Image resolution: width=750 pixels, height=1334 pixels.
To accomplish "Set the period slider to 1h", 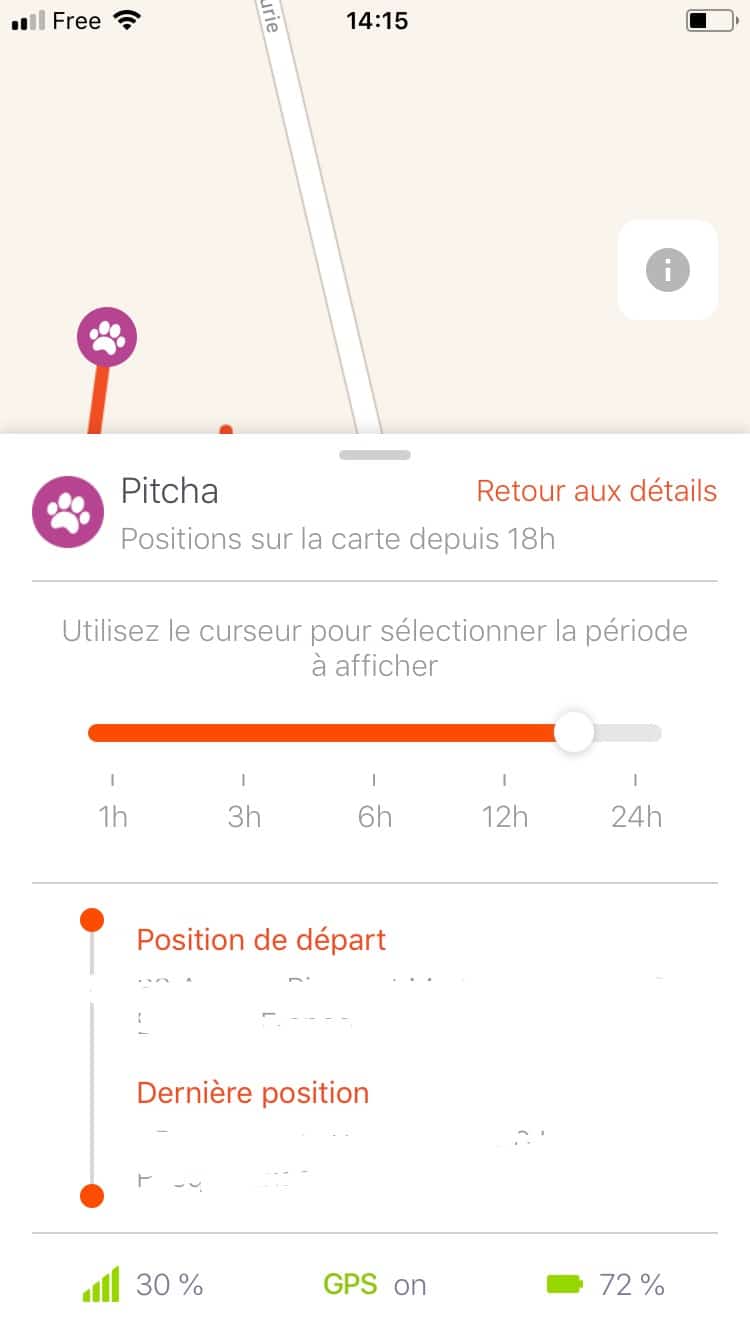I will [113, 733].
